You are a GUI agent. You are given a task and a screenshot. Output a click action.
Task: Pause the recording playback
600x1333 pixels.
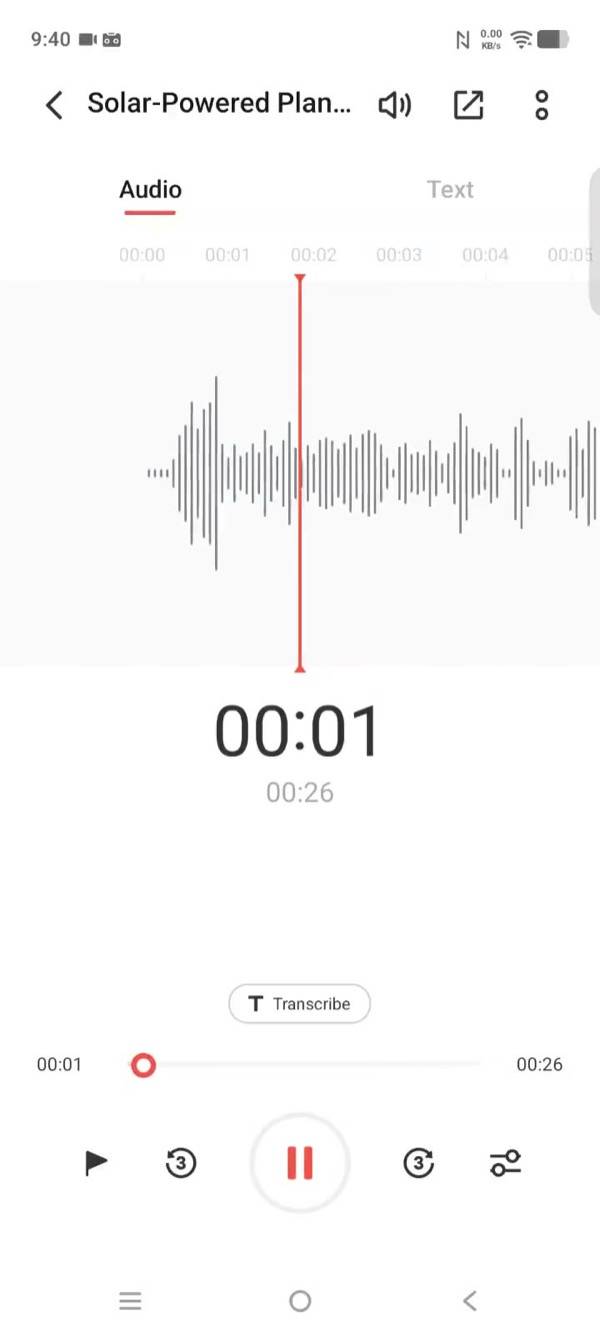[300, 1162]
